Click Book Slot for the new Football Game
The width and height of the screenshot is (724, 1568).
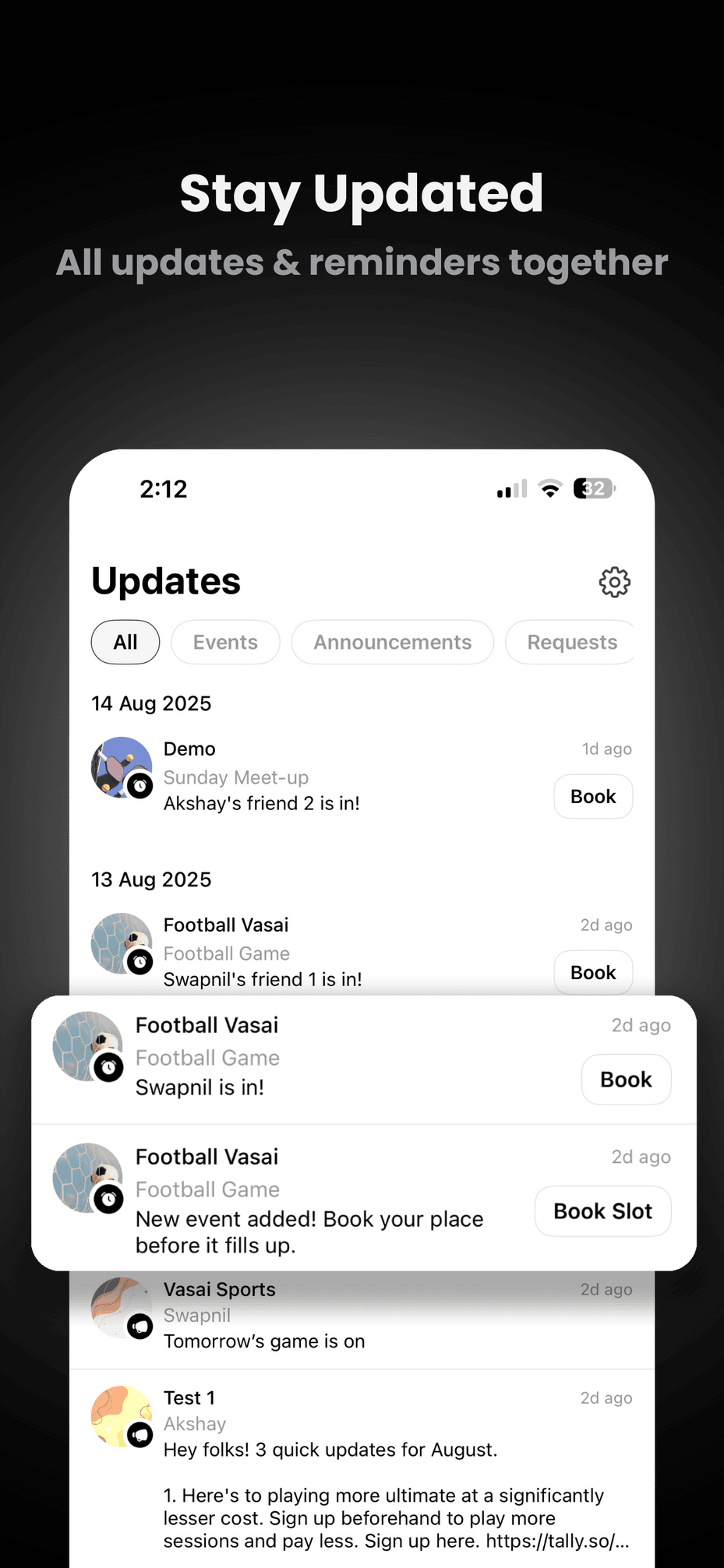coord(602,1210)
